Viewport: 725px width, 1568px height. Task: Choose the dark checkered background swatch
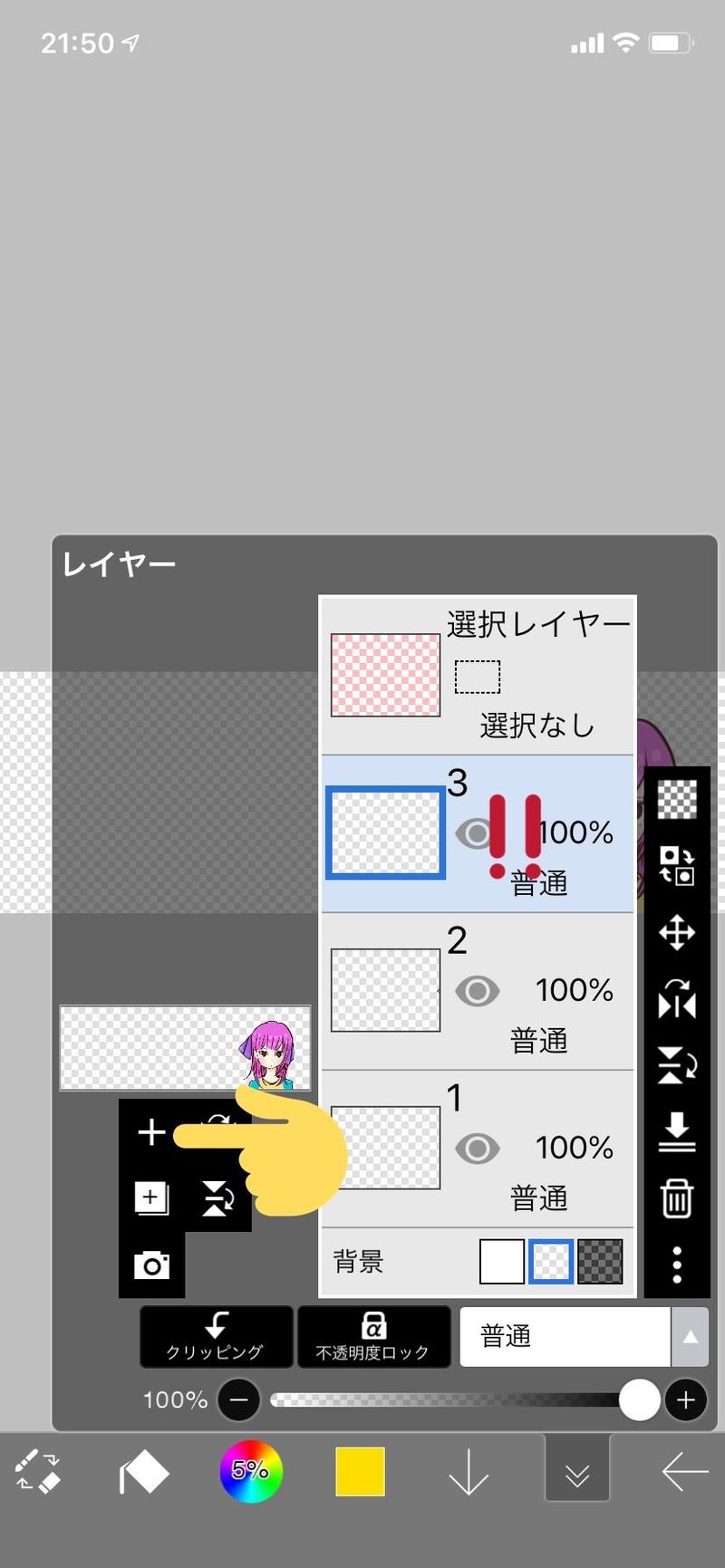point(600,1262)
